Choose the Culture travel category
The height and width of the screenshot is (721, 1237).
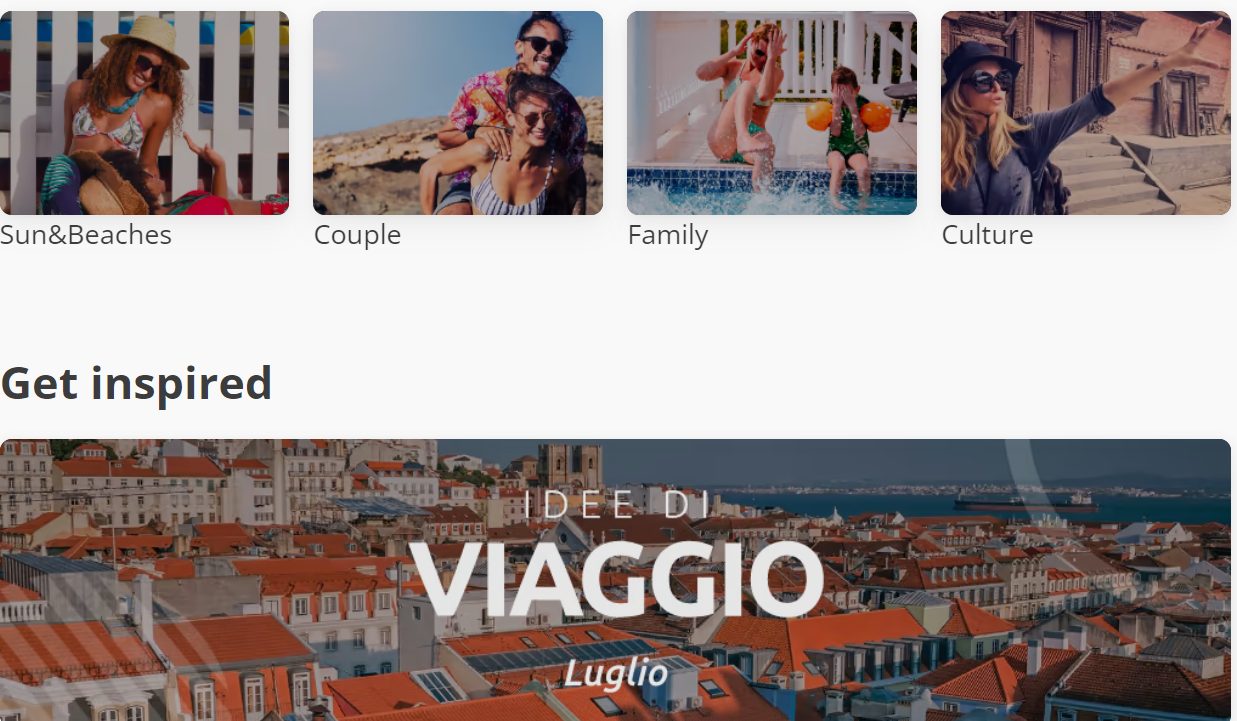(1085, 113)
